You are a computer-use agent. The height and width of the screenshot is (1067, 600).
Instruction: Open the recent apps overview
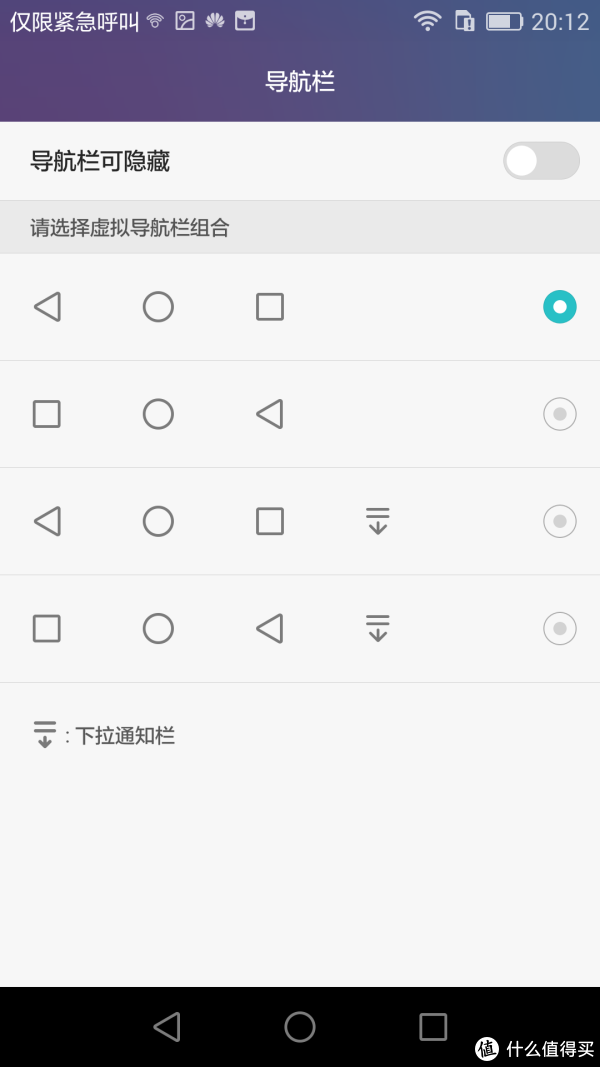click(433, 1027)
